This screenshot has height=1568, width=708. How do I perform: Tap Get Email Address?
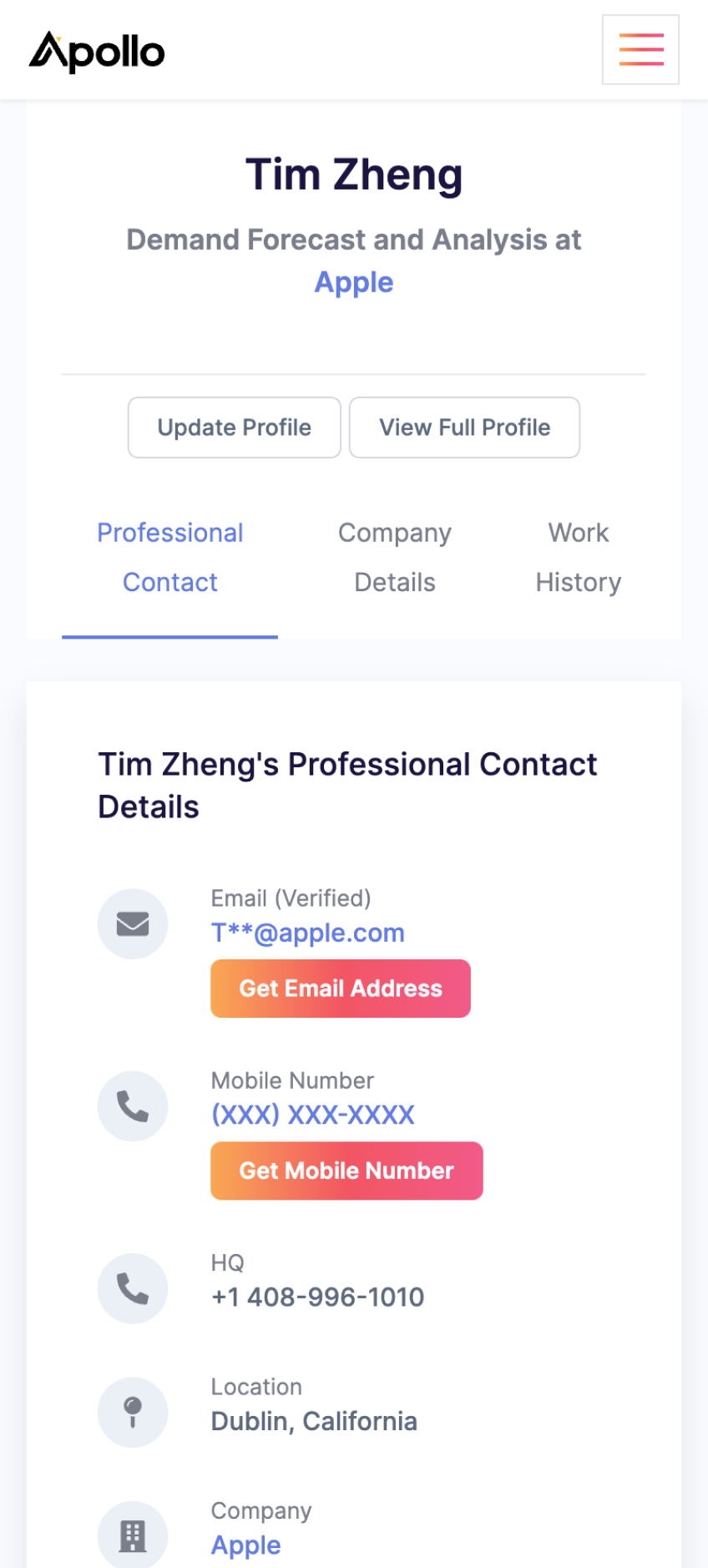pyautogui.click(x=341, y=989)
